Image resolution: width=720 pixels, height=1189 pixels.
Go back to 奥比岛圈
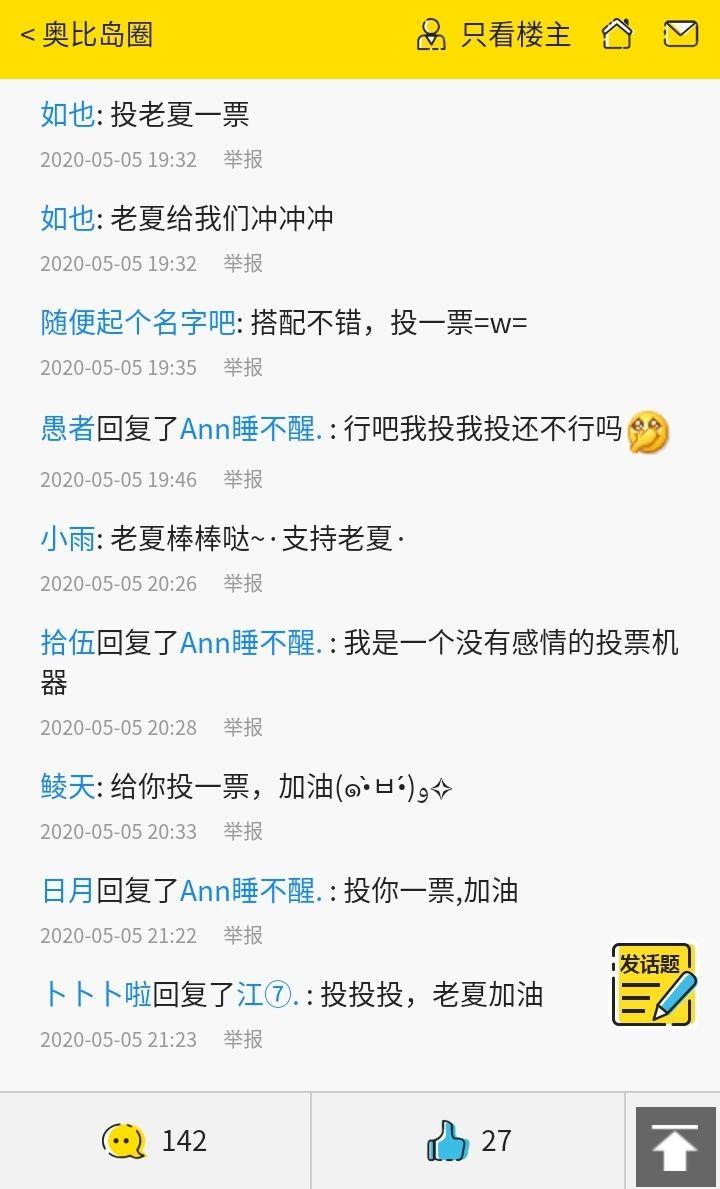(86, 35)
